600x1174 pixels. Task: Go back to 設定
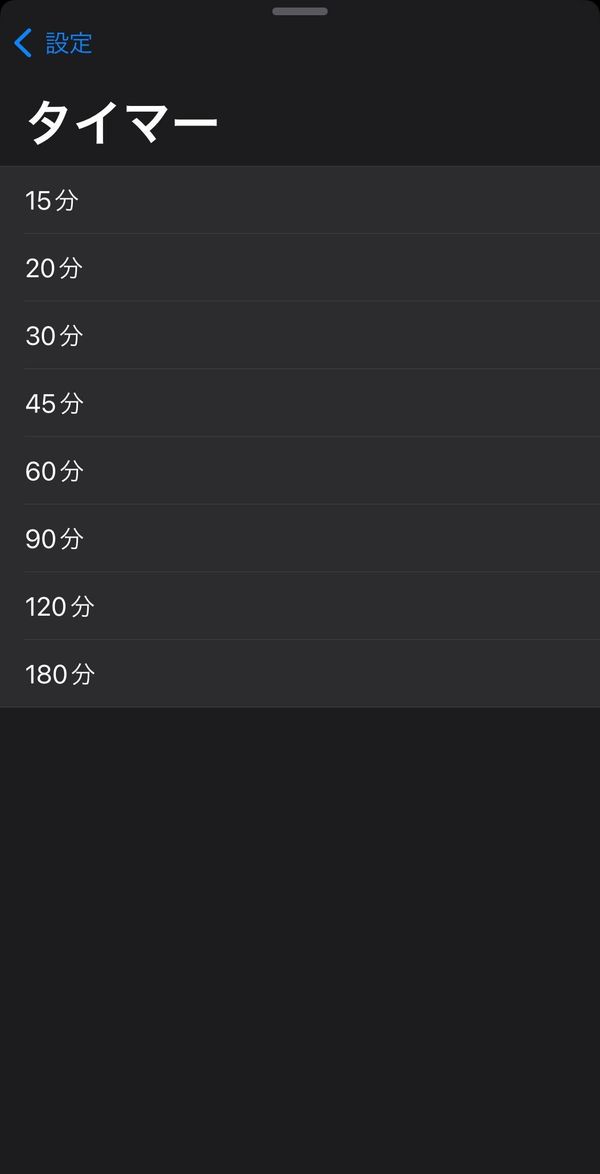pos(52,43)
